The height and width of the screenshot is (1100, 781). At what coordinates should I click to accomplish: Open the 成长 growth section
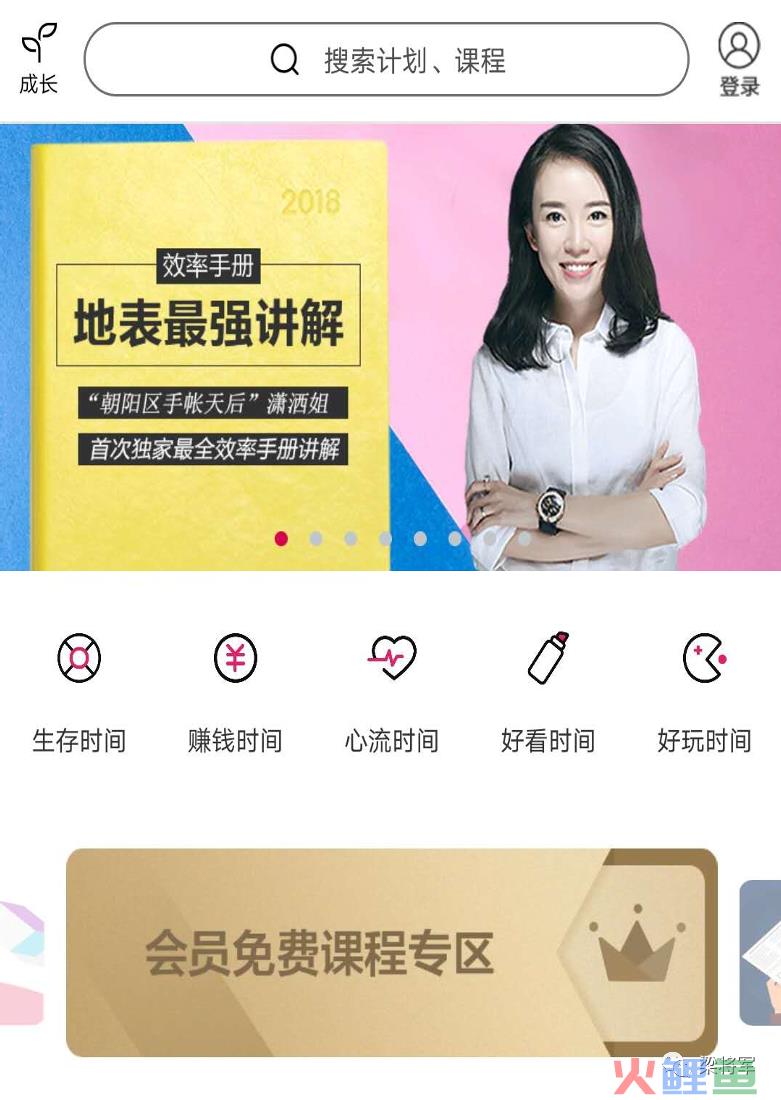coord(39,59)
